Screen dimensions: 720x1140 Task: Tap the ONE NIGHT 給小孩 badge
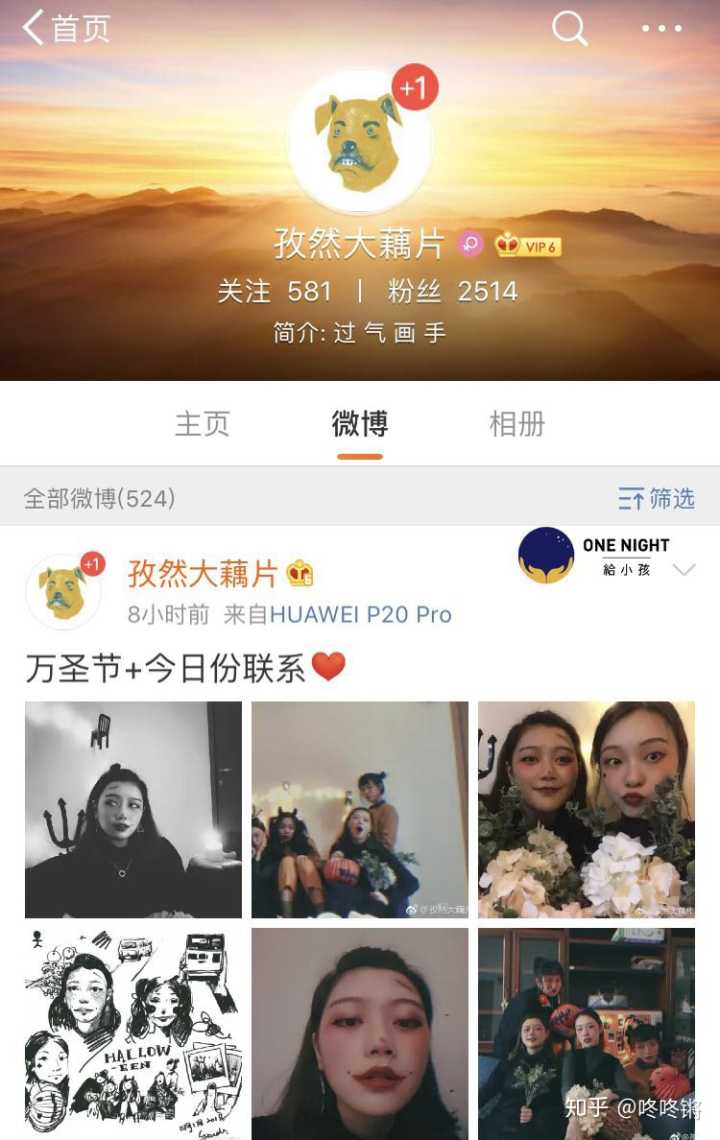click(x=594, y=556)
